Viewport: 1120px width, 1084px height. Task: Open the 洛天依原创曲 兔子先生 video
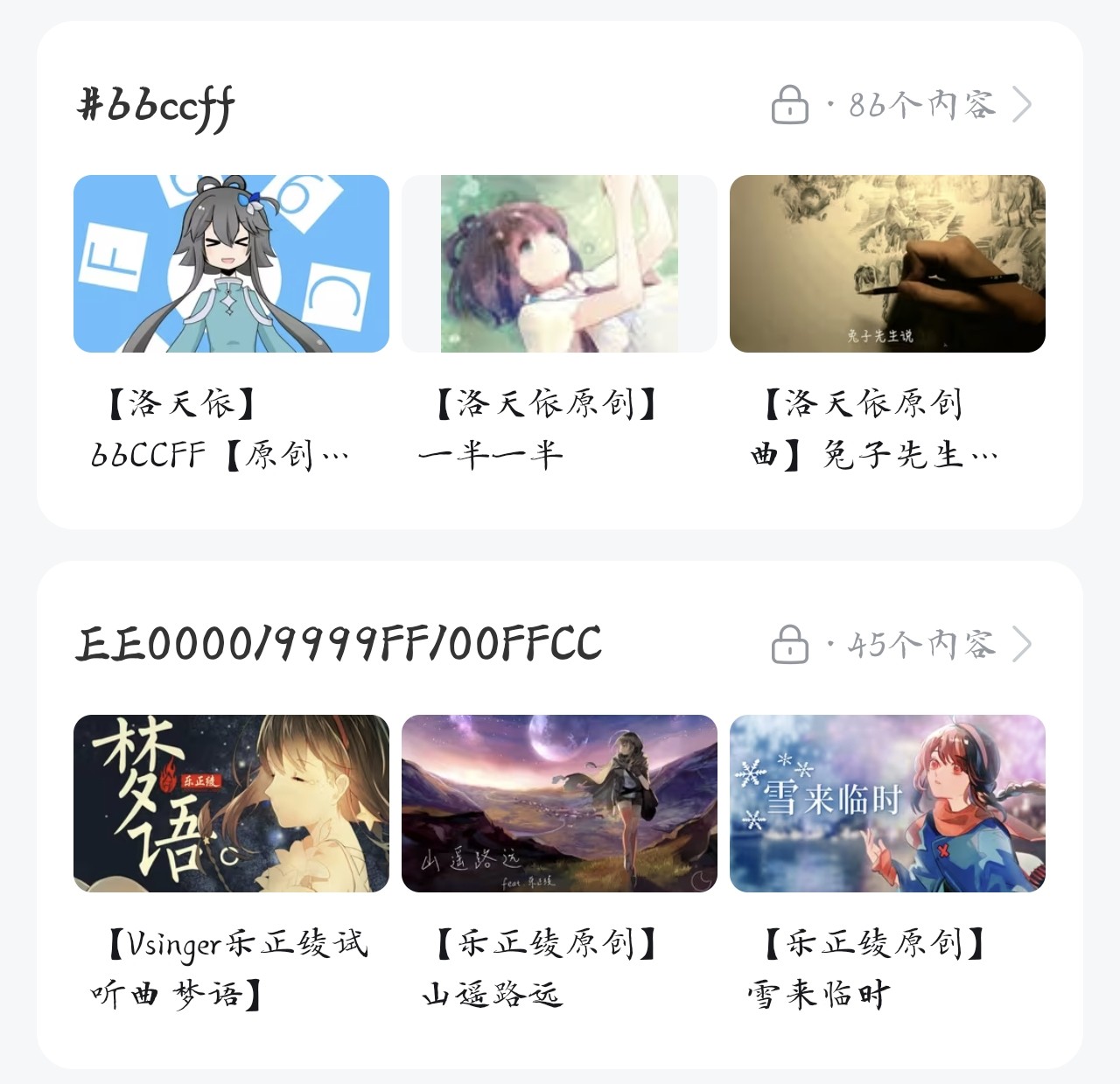887,264
